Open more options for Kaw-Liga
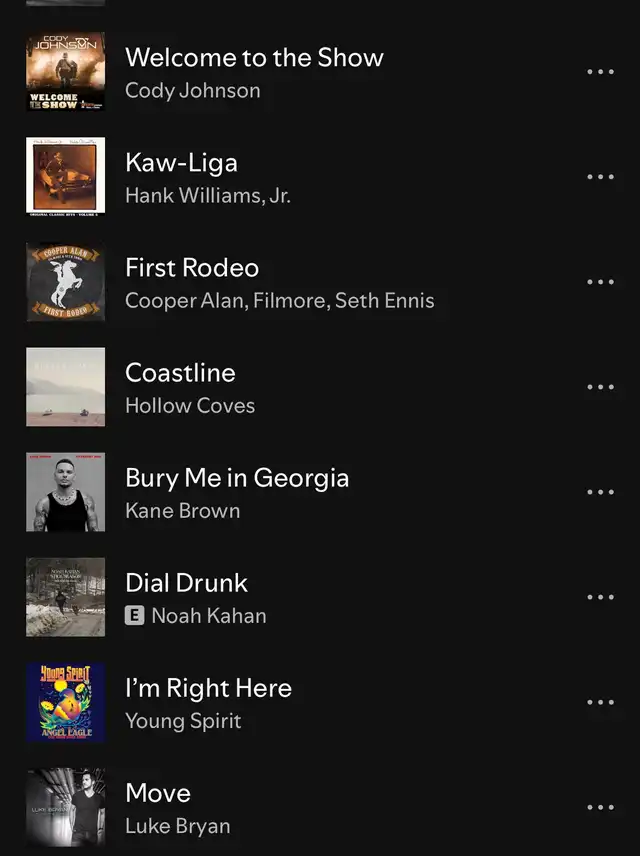Screen dimensions: 640x856 pyautogui.click(x=600, y=177)
